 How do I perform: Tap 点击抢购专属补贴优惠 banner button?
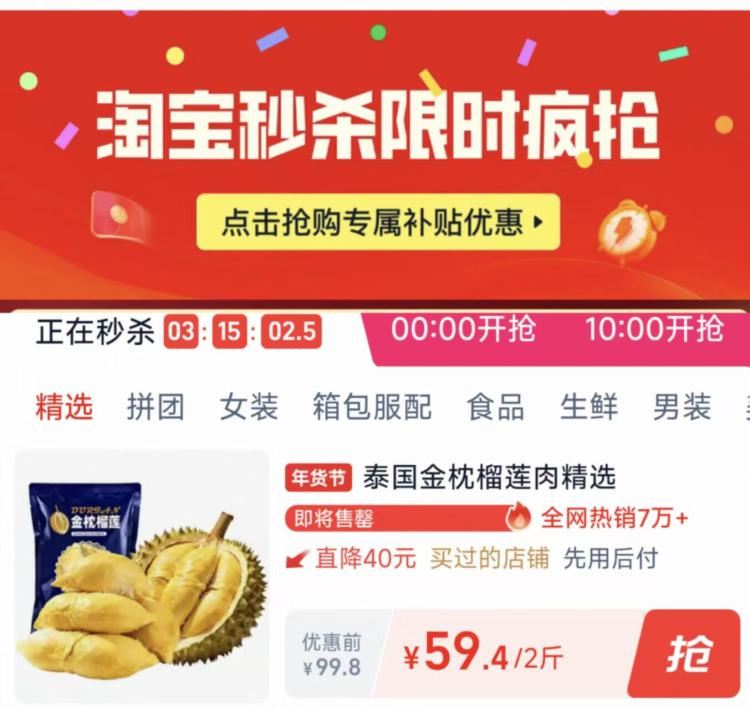click(x=378, y=222)
